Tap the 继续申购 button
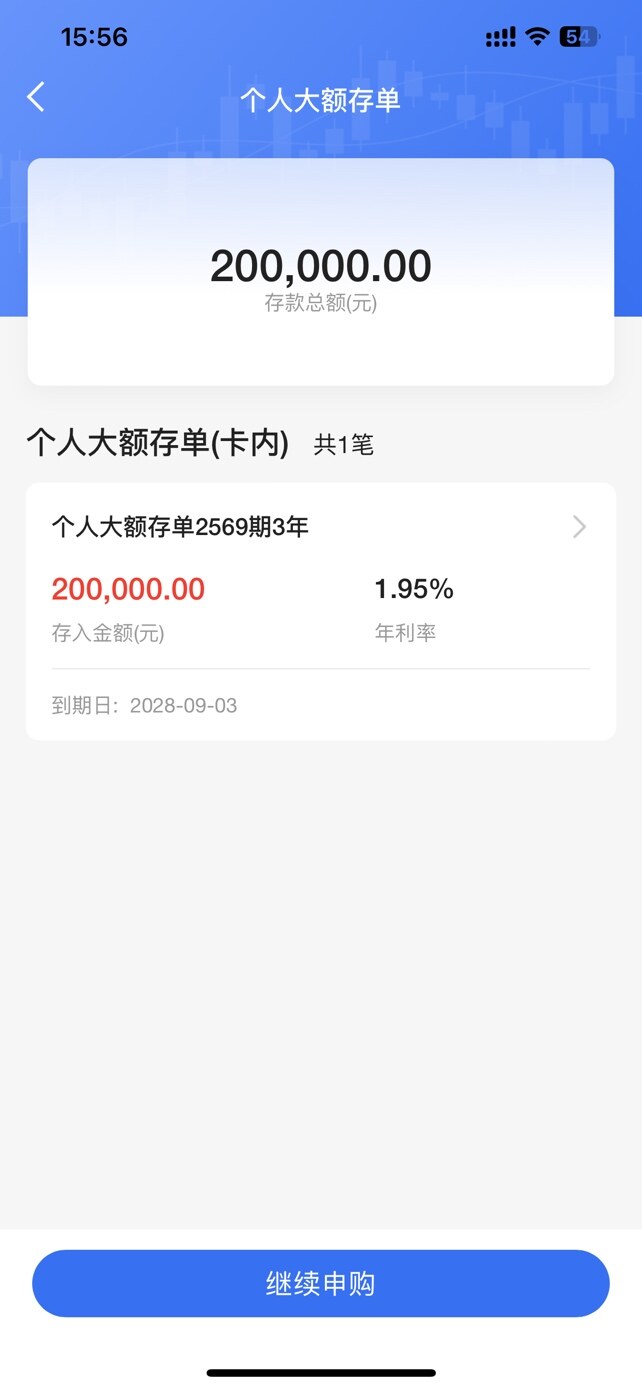The height and width of the screenshot is (1389, 642). point(320,1283)
